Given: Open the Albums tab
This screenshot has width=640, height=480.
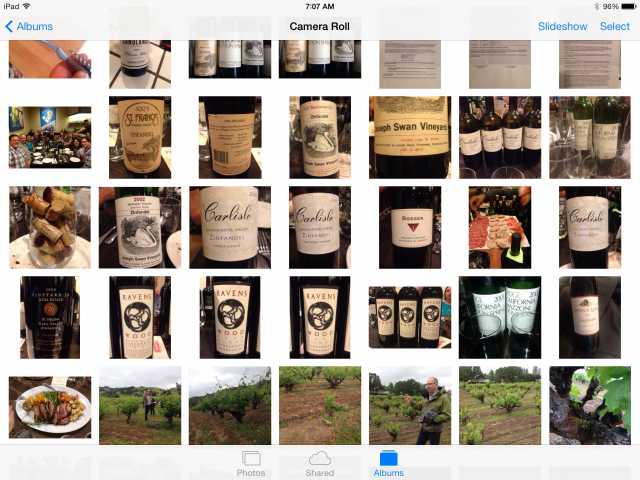Looking at the screenshot, I should 388,463.
